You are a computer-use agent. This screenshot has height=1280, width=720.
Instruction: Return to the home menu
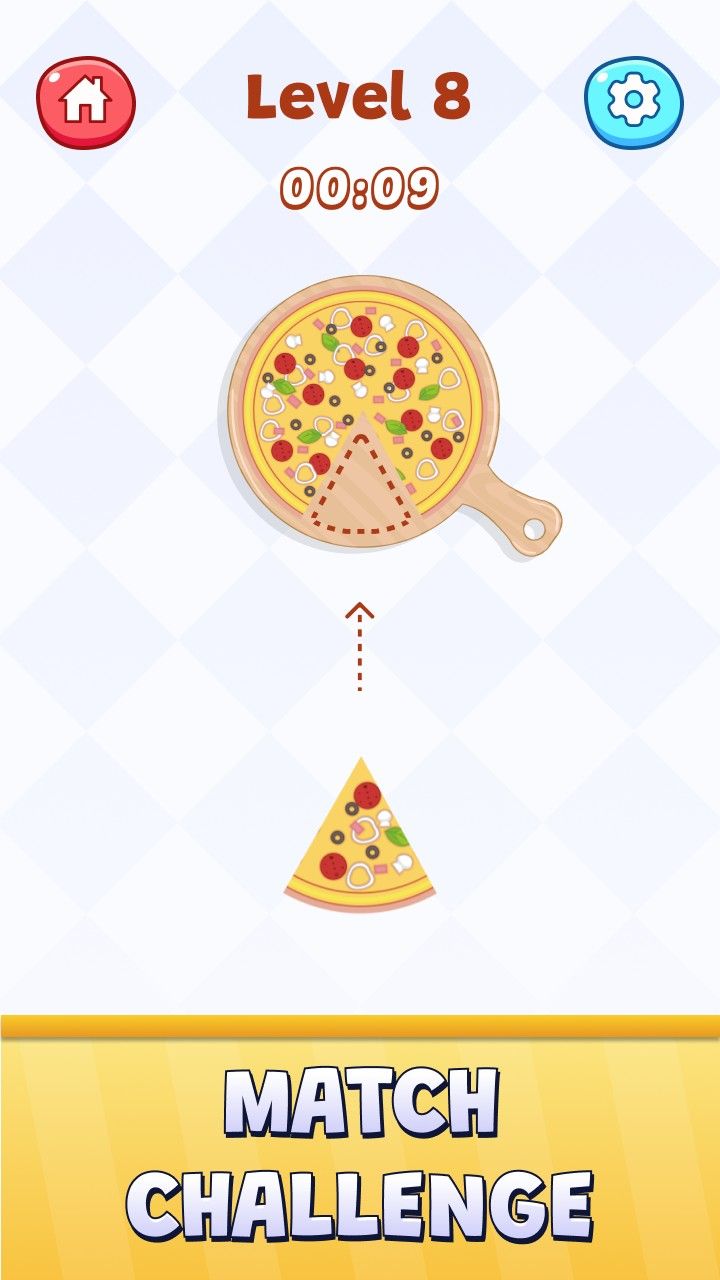86,101
